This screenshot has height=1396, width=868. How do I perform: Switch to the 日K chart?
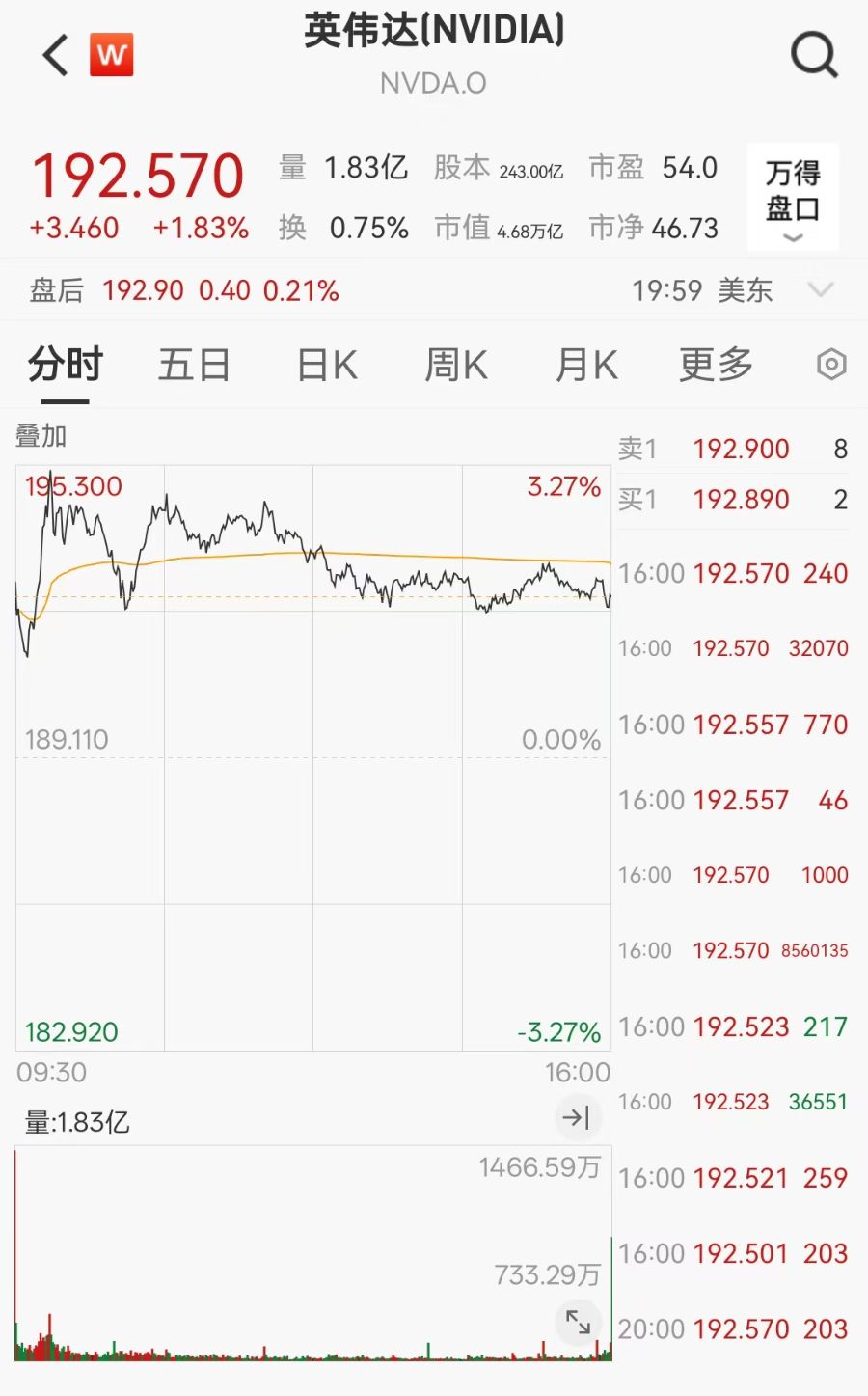point(327,366)
